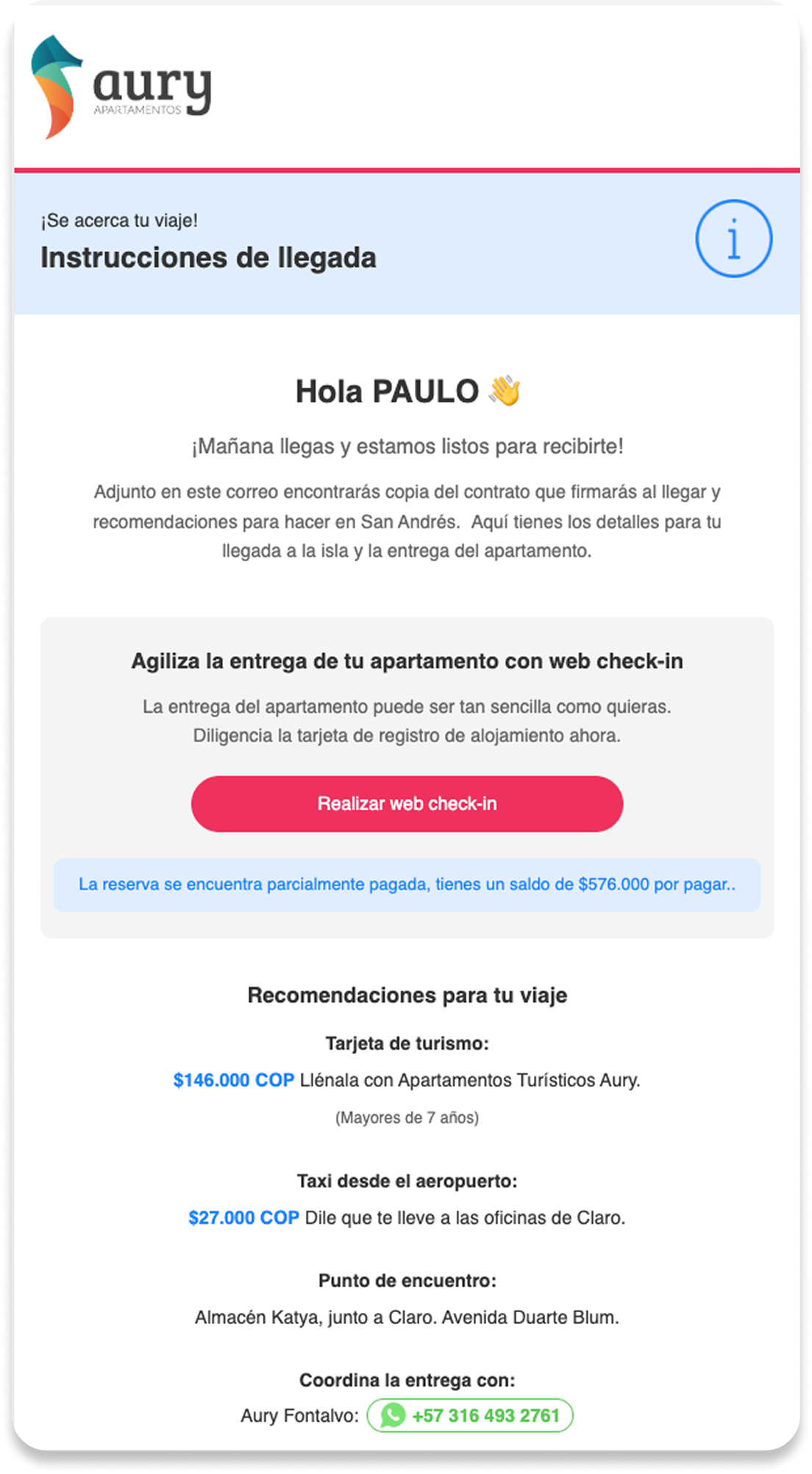The height and width of the screenshot is (1474, 812).
Task: Click the 'Instrucciones de llegada' heading
Action: [208, 257]
